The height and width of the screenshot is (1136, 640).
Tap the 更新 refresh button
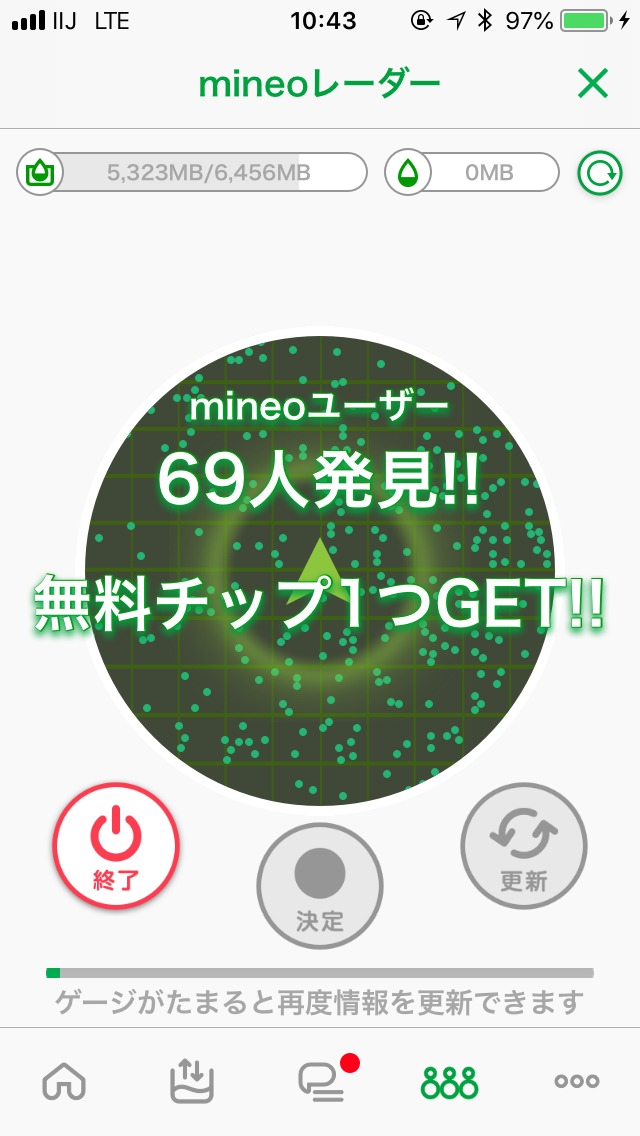pyautogui.click(x=524, y=845)
